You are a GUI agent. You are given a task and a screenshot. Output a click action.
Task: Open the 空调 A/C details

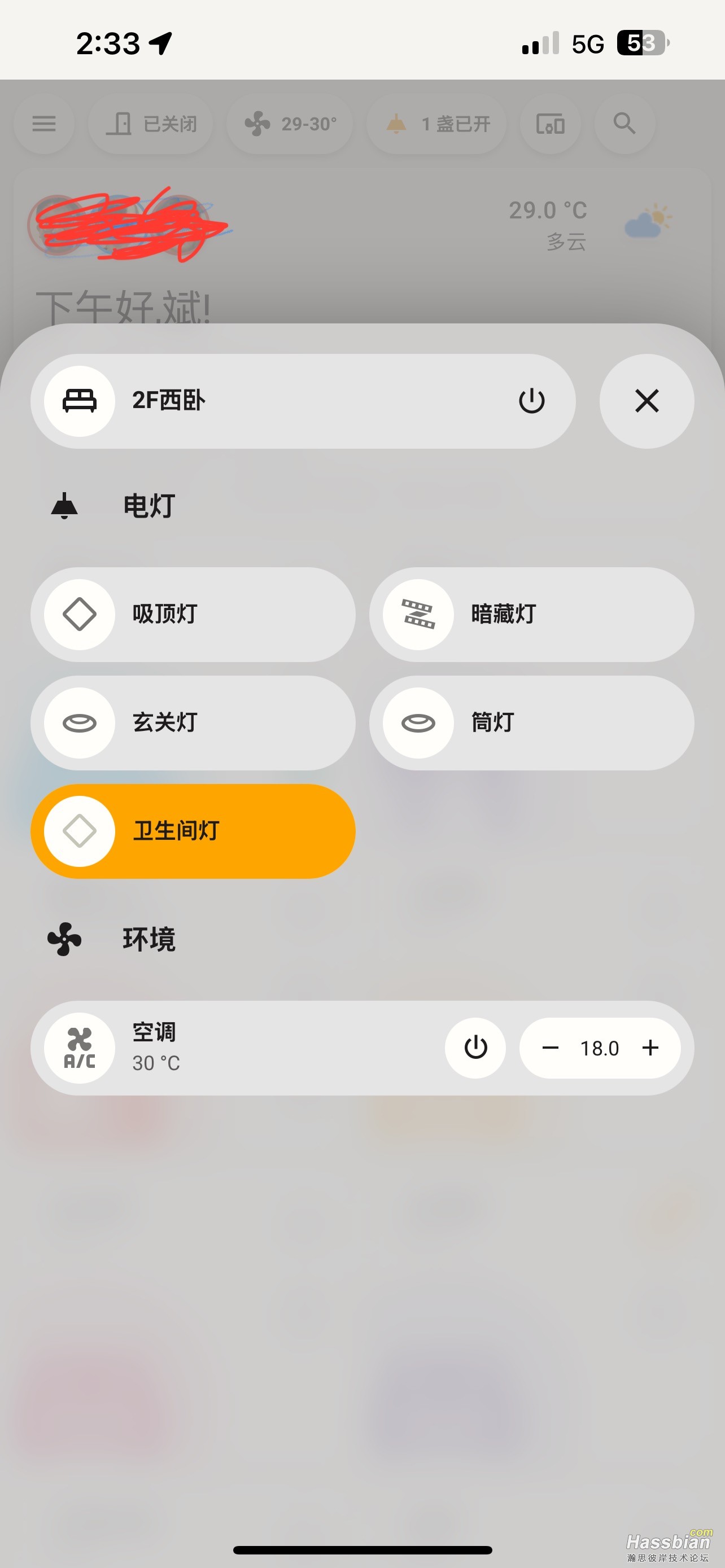[x=79, y=1048]
